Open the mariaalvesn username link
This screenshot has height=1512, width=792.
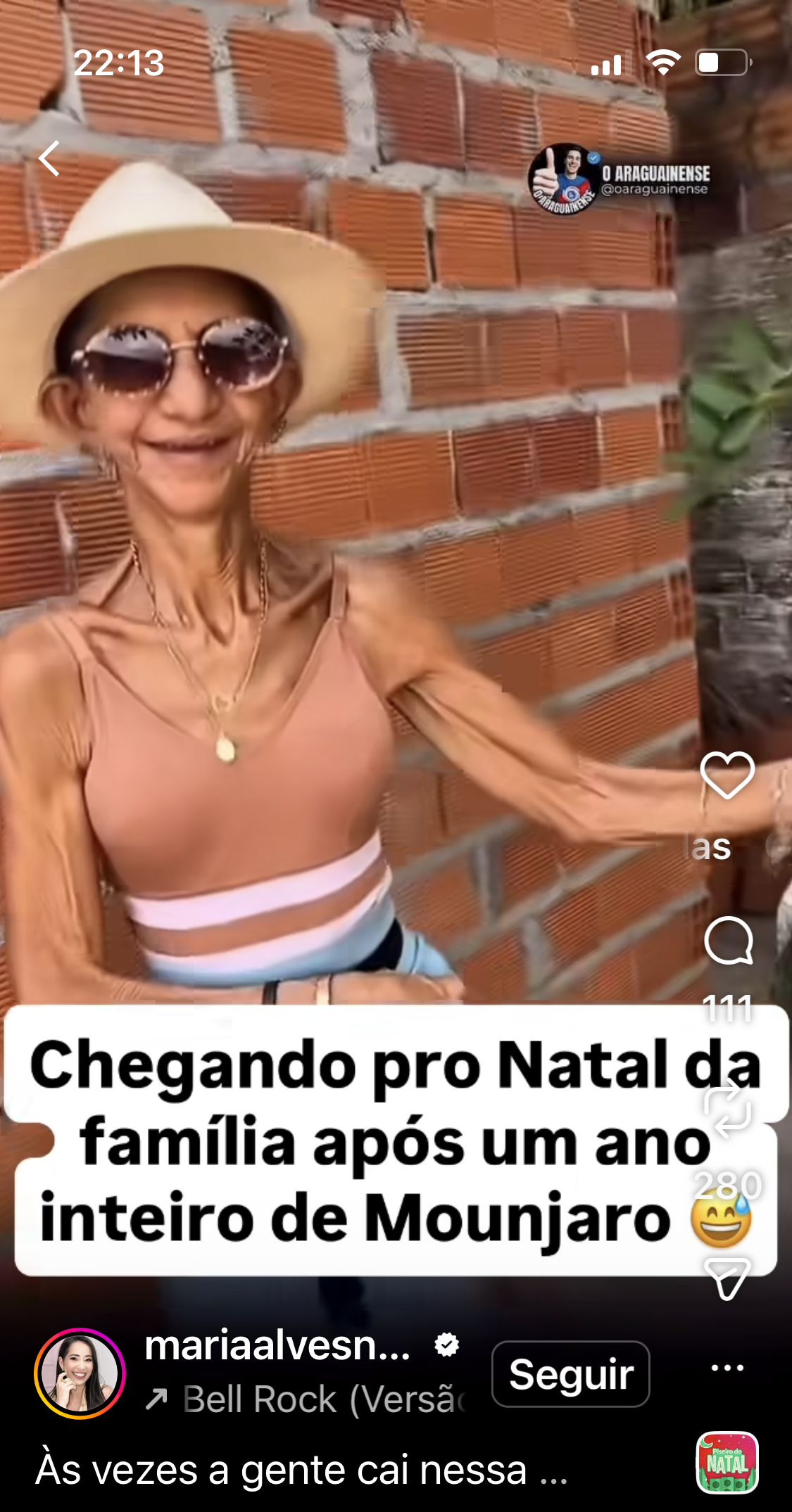278,1345
